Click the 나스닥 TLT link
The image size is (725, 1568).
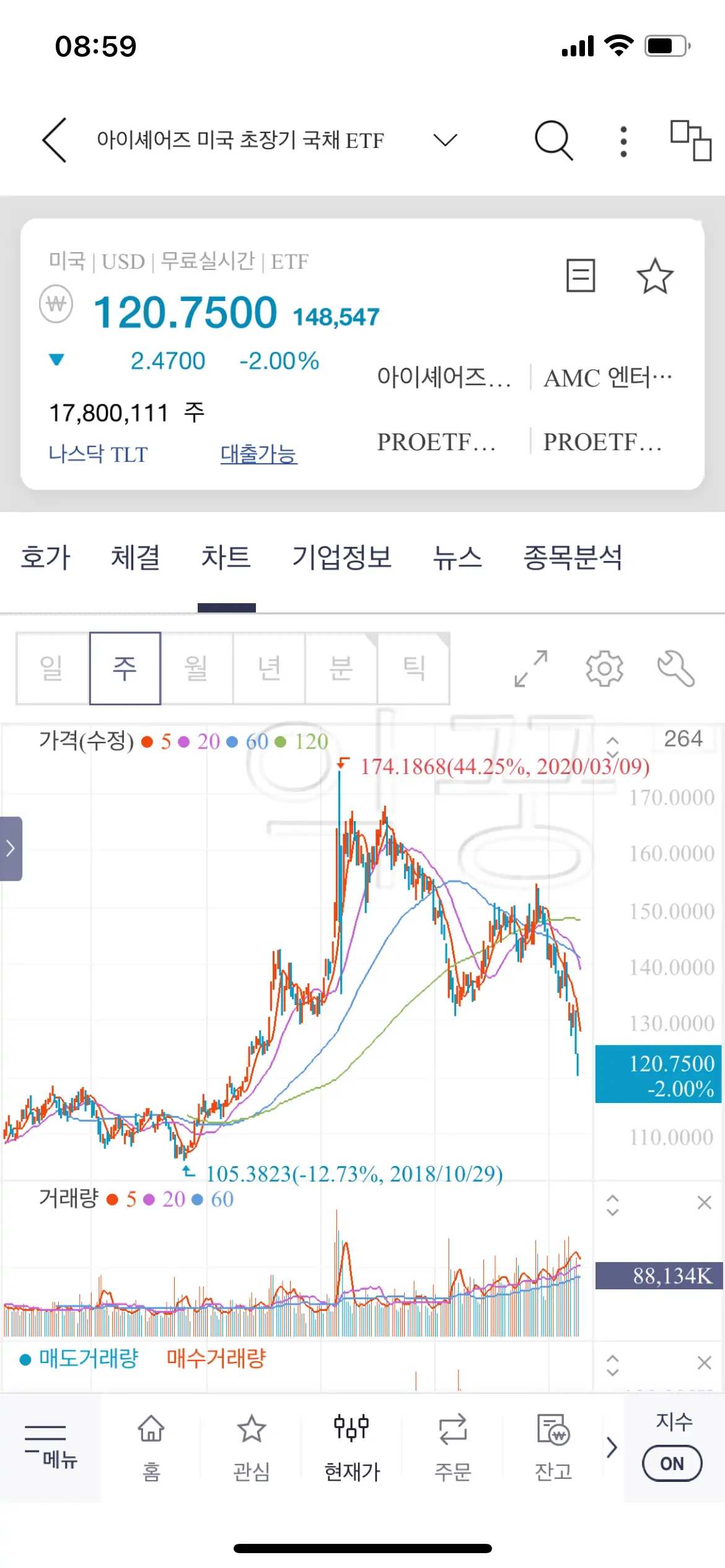click(97, 455)
